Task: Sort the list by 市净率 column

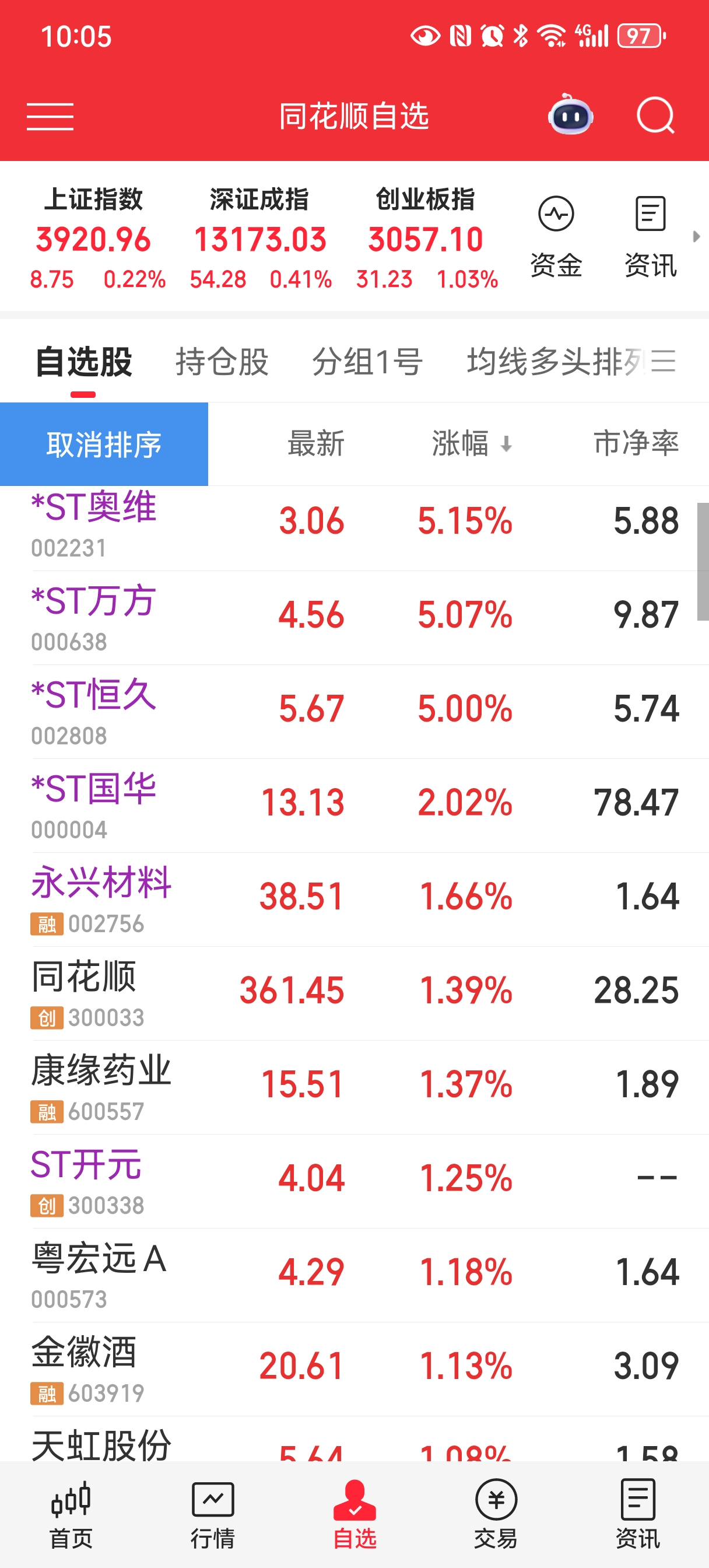Action: 636,444
